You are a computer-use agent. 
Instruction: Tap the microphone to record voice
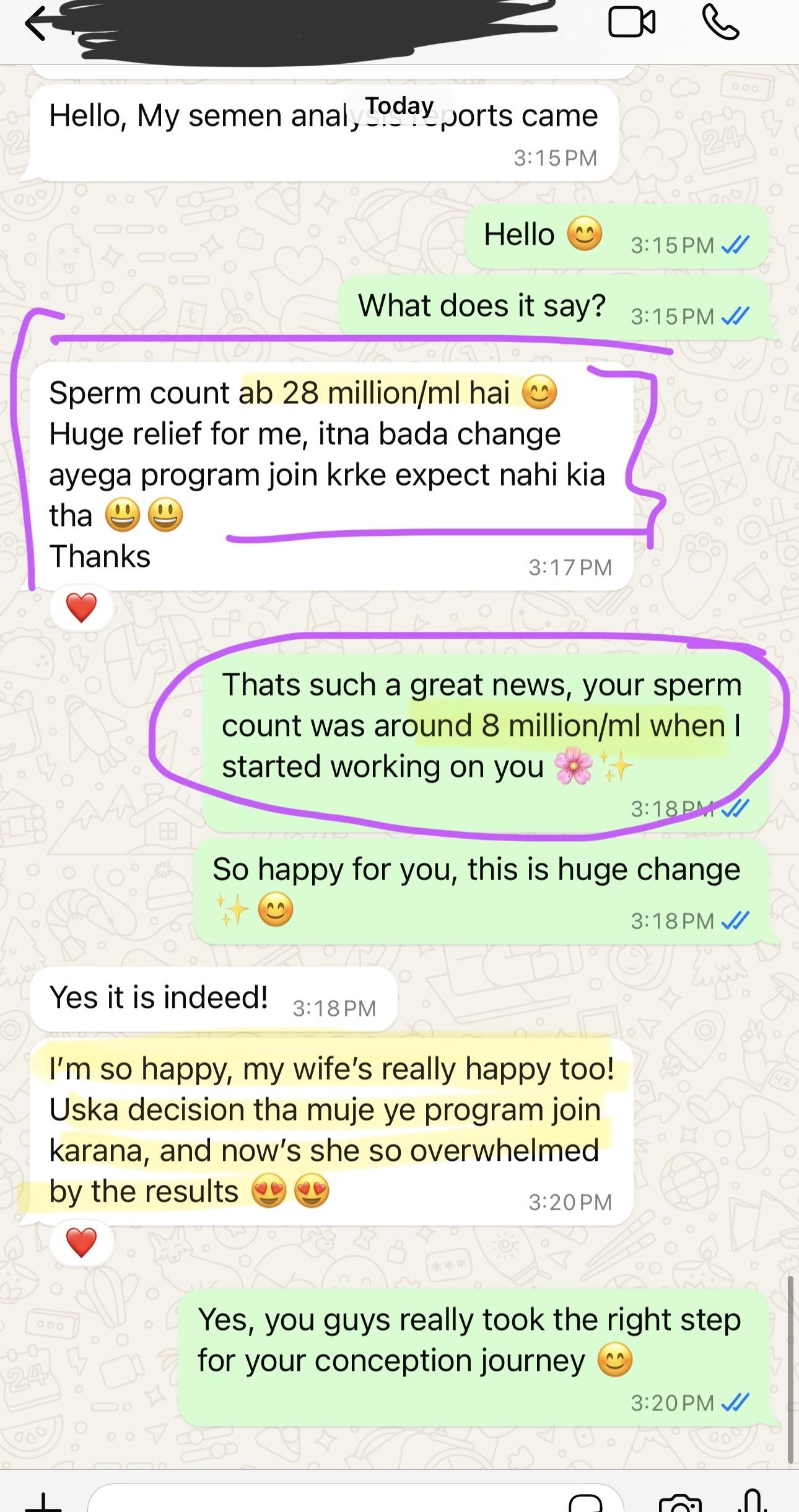pyautogui.click(x=752, y=1501)
